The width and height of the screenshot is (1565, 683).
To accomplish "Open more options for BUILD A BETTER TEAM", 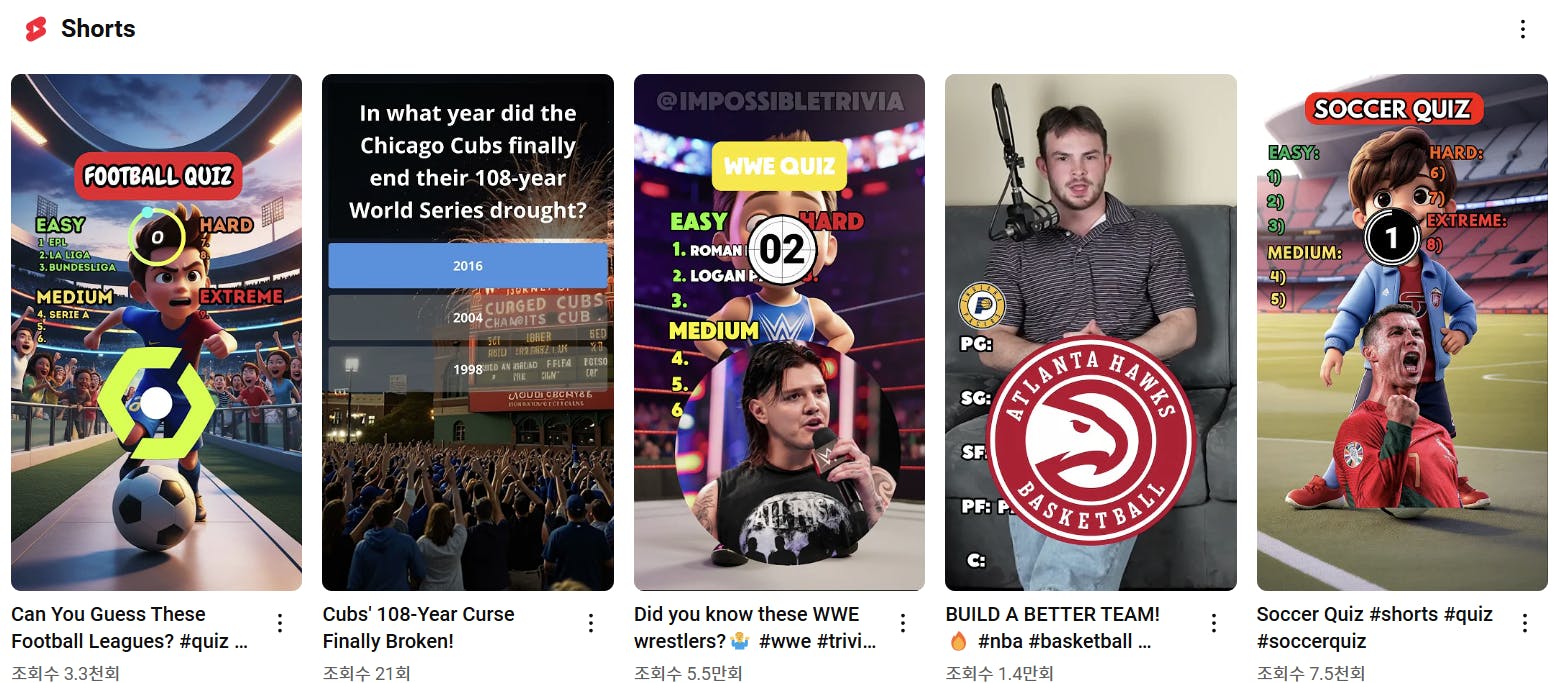I will click(x=1214, y=624).
